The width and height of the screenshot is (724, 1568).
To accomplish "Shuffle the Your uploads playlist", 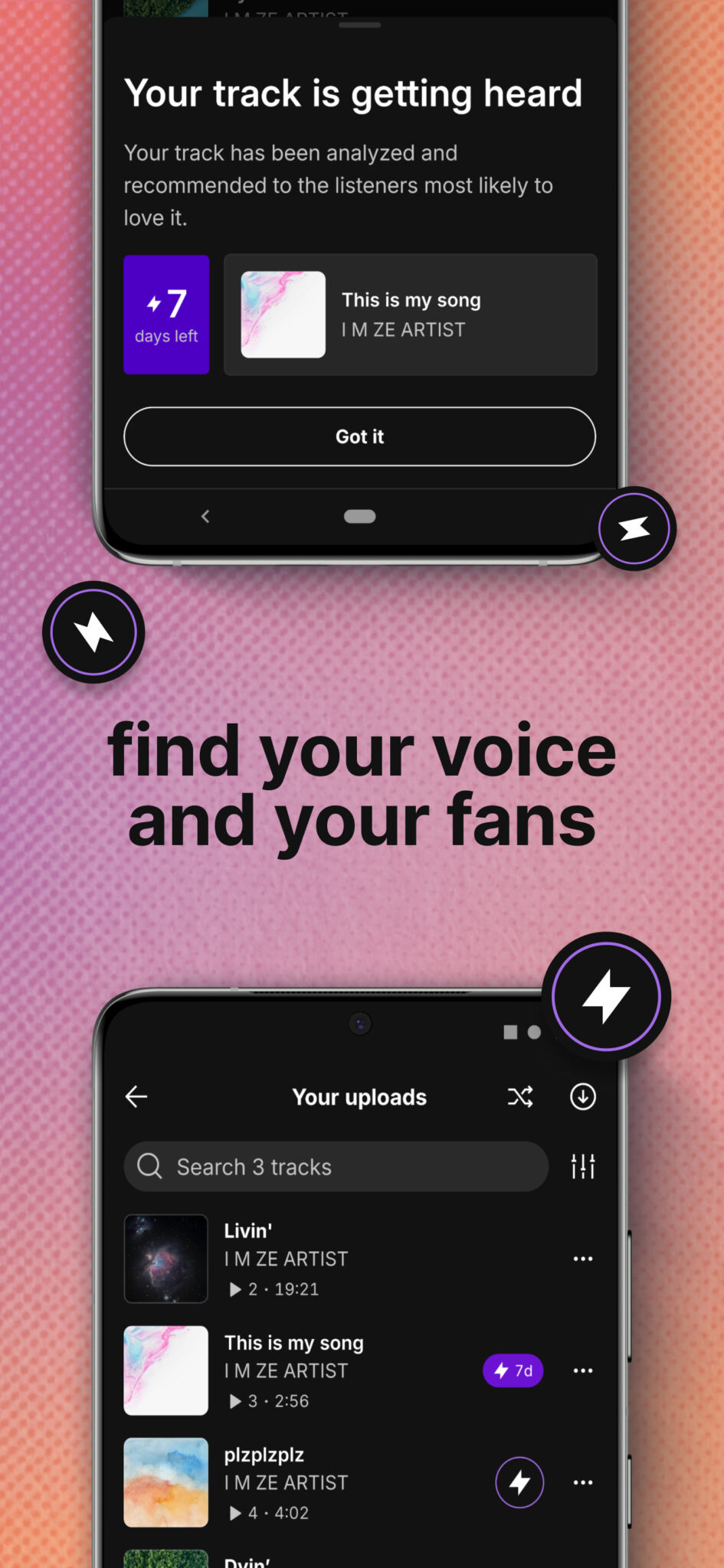I will (x=520, y=1096).
